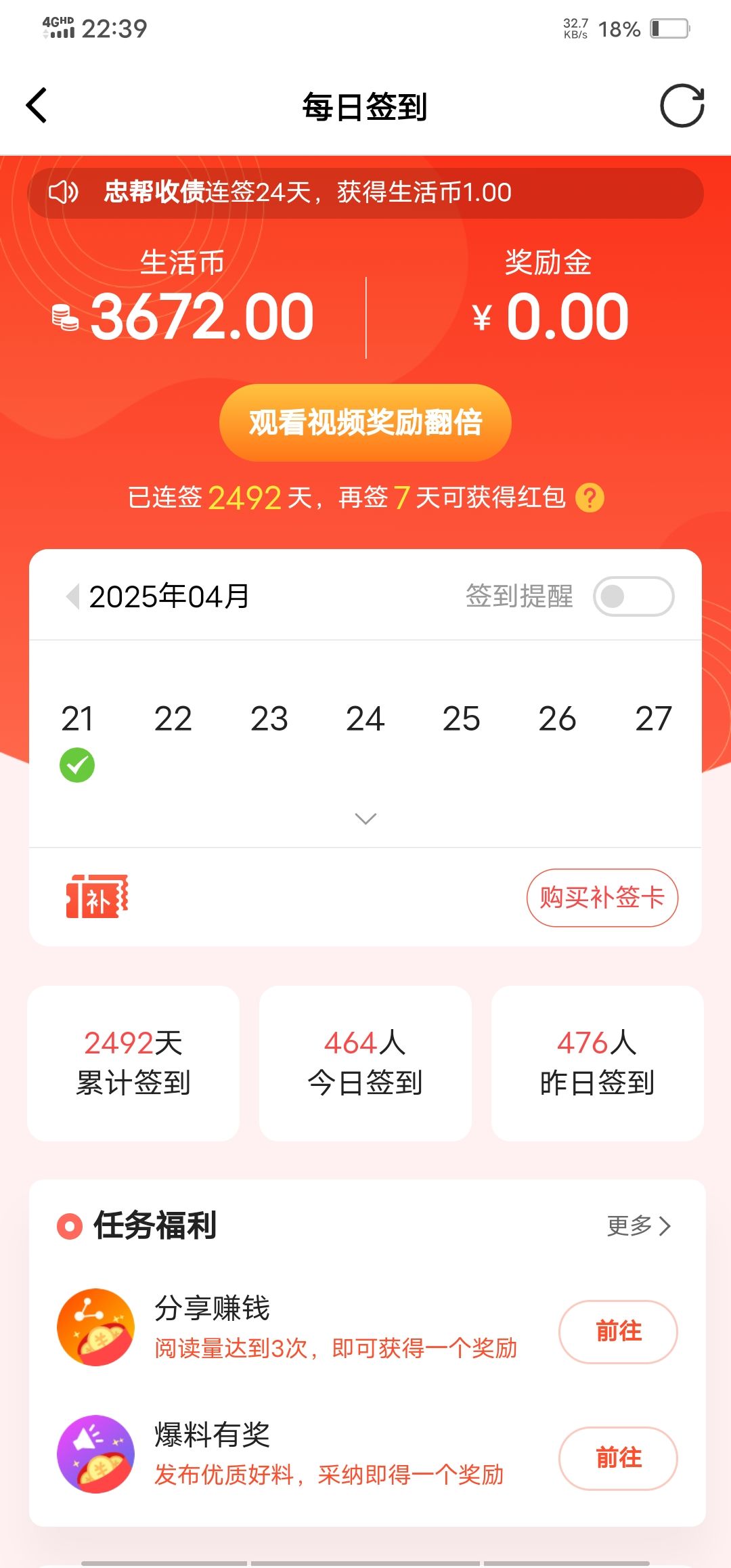Open the 忠帮收债 announcement banner
The height and width of the screenshot is (1568, 731).
365,193
